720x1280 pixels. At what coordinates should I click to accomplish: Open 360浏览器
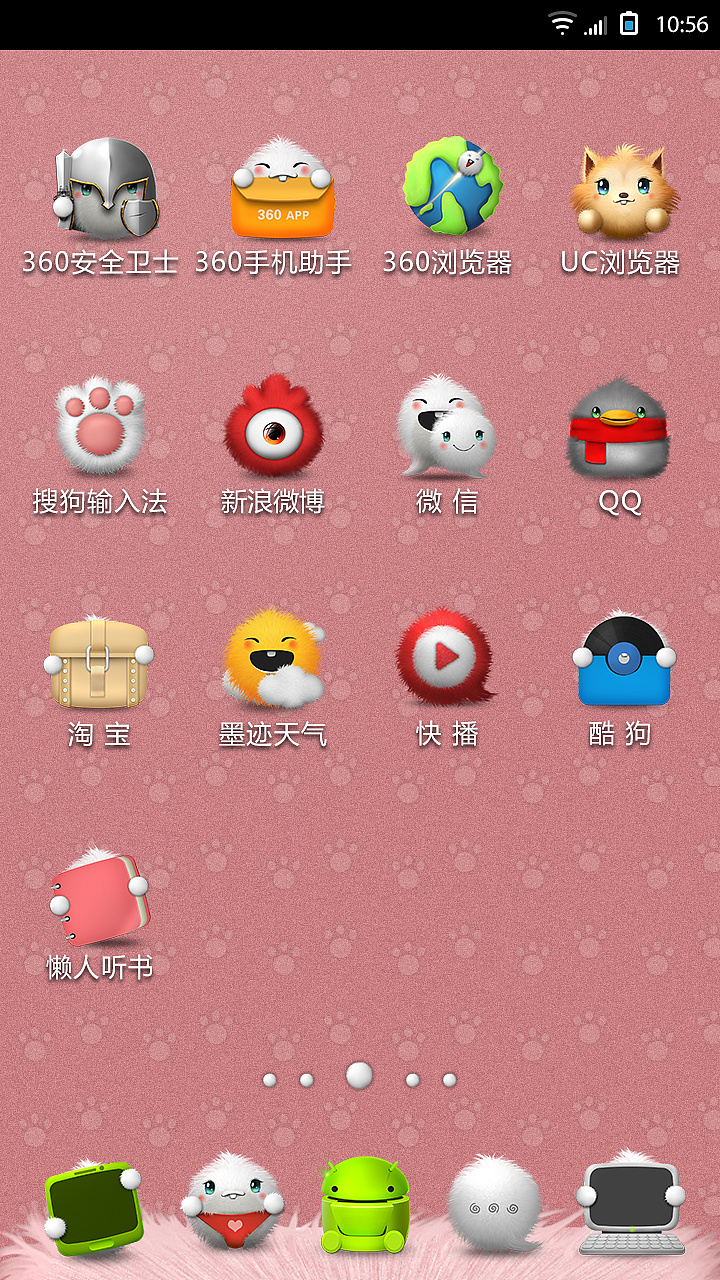tap(449, 189)
